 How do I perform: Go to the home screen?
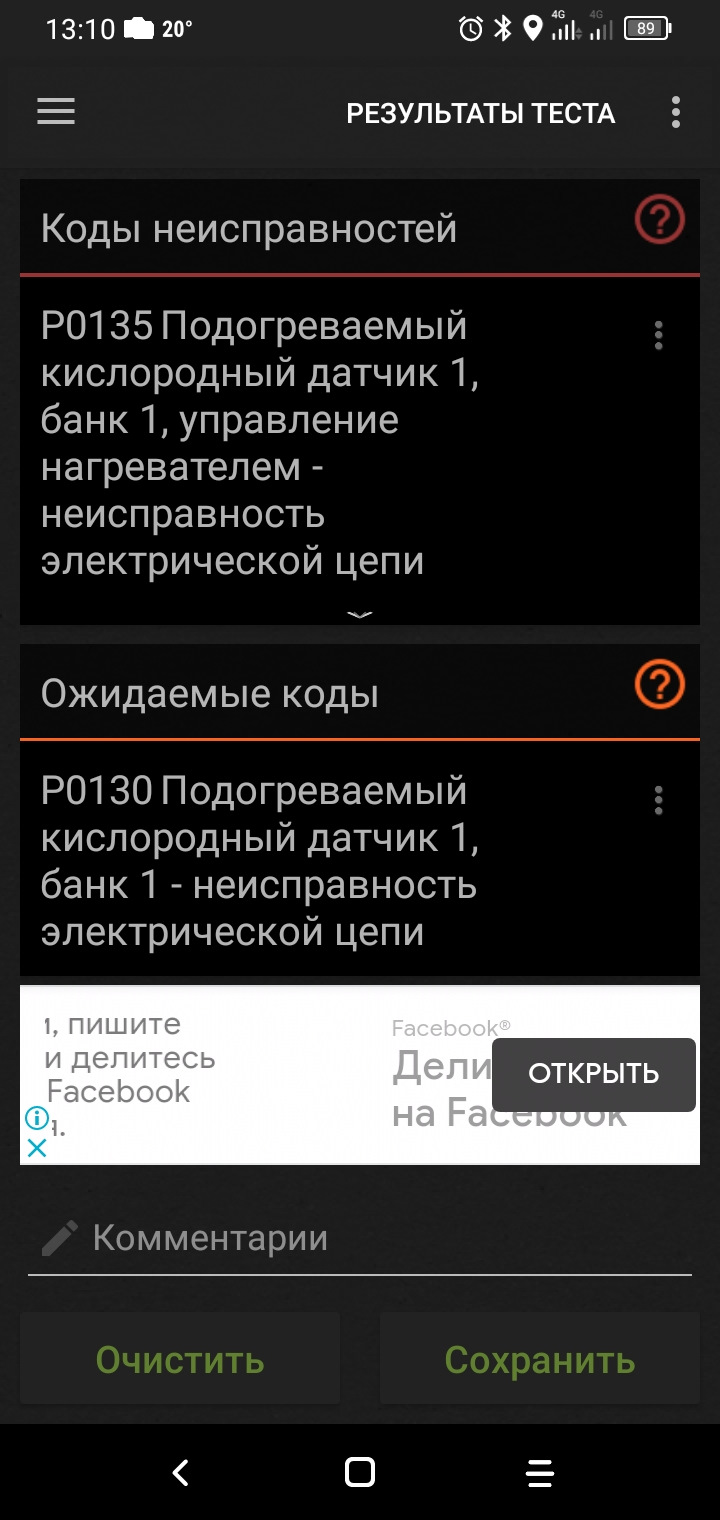tap(360, 1472)
